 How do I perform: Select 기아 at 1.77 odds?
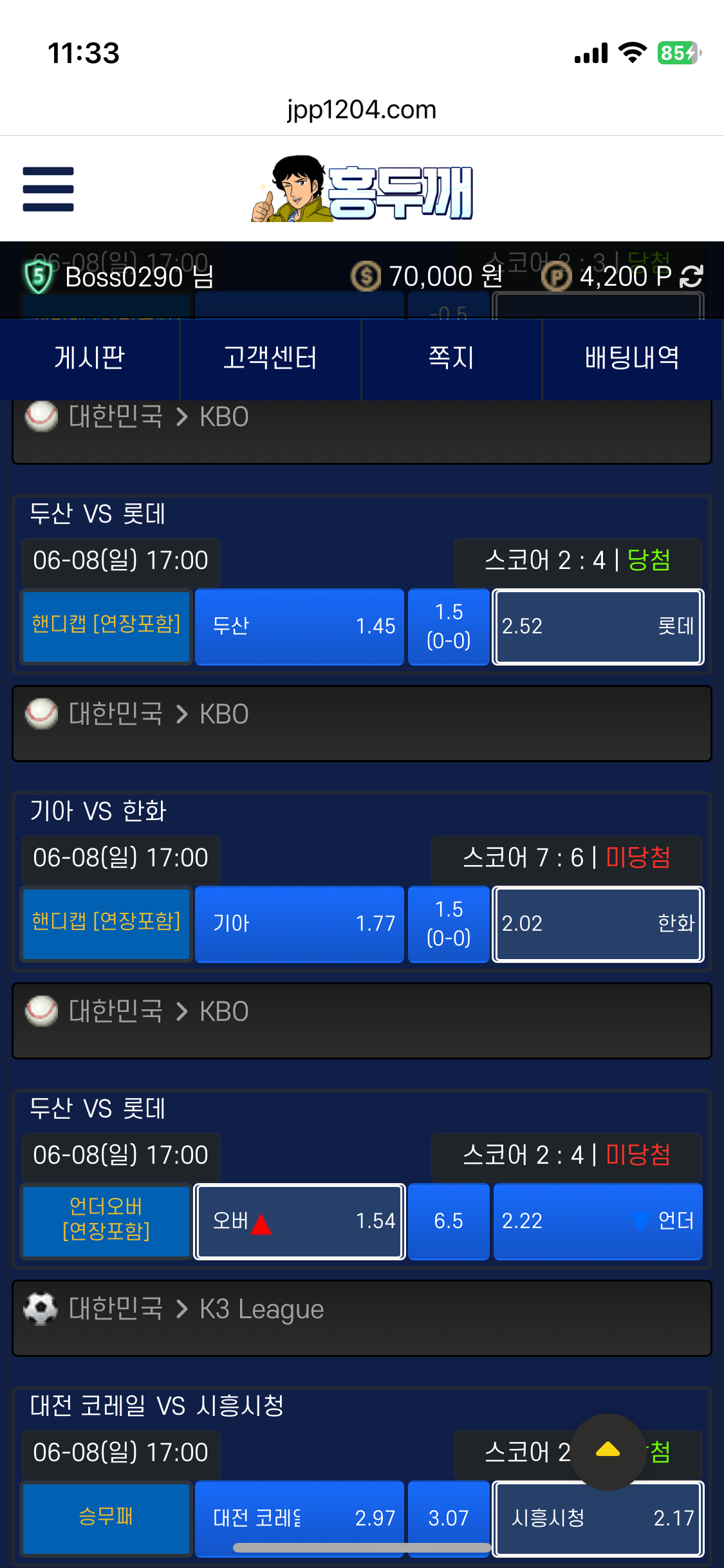[299, 924]
